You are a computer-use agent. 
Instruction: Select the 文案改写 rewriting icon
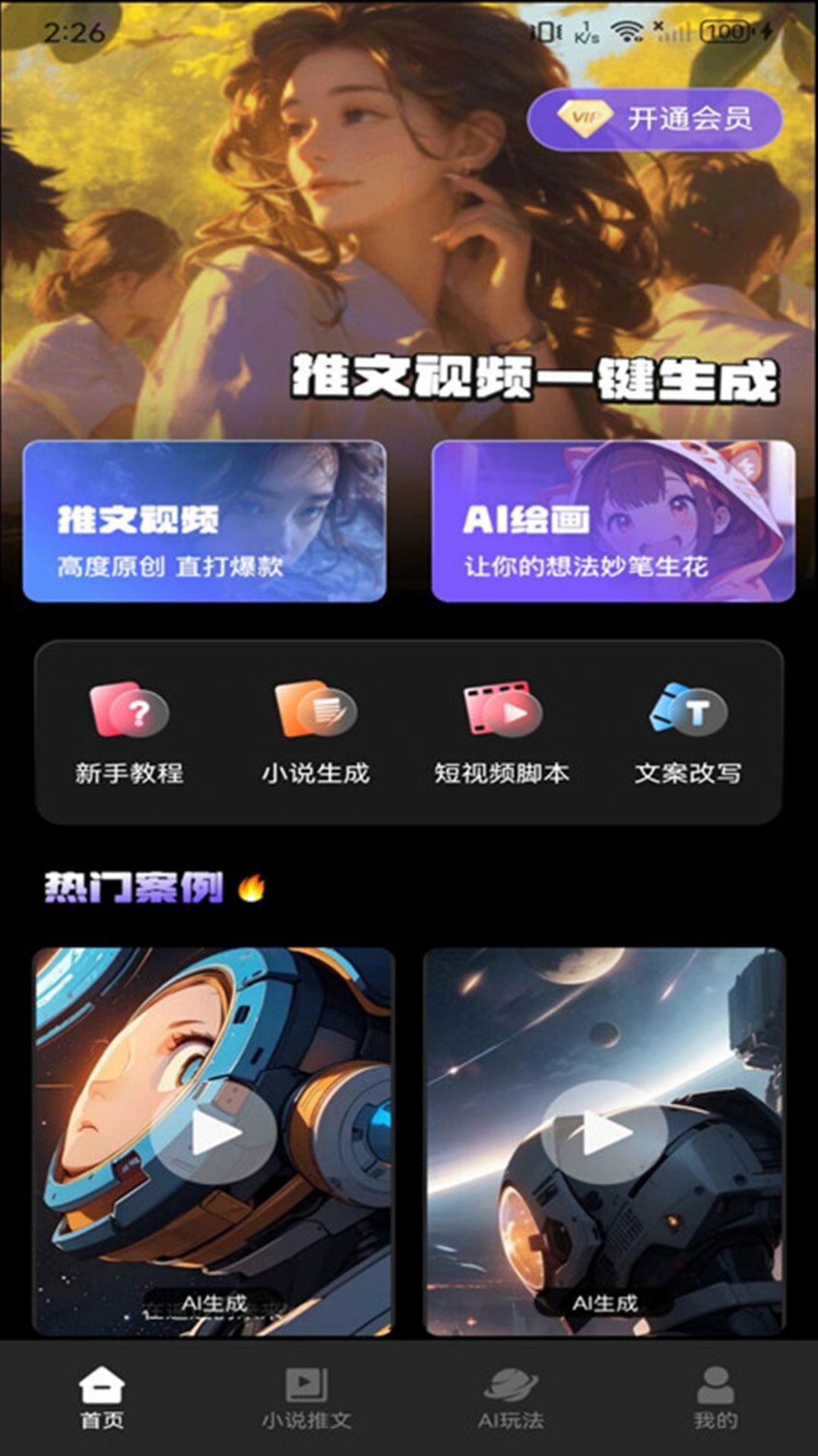click(688, 711)
